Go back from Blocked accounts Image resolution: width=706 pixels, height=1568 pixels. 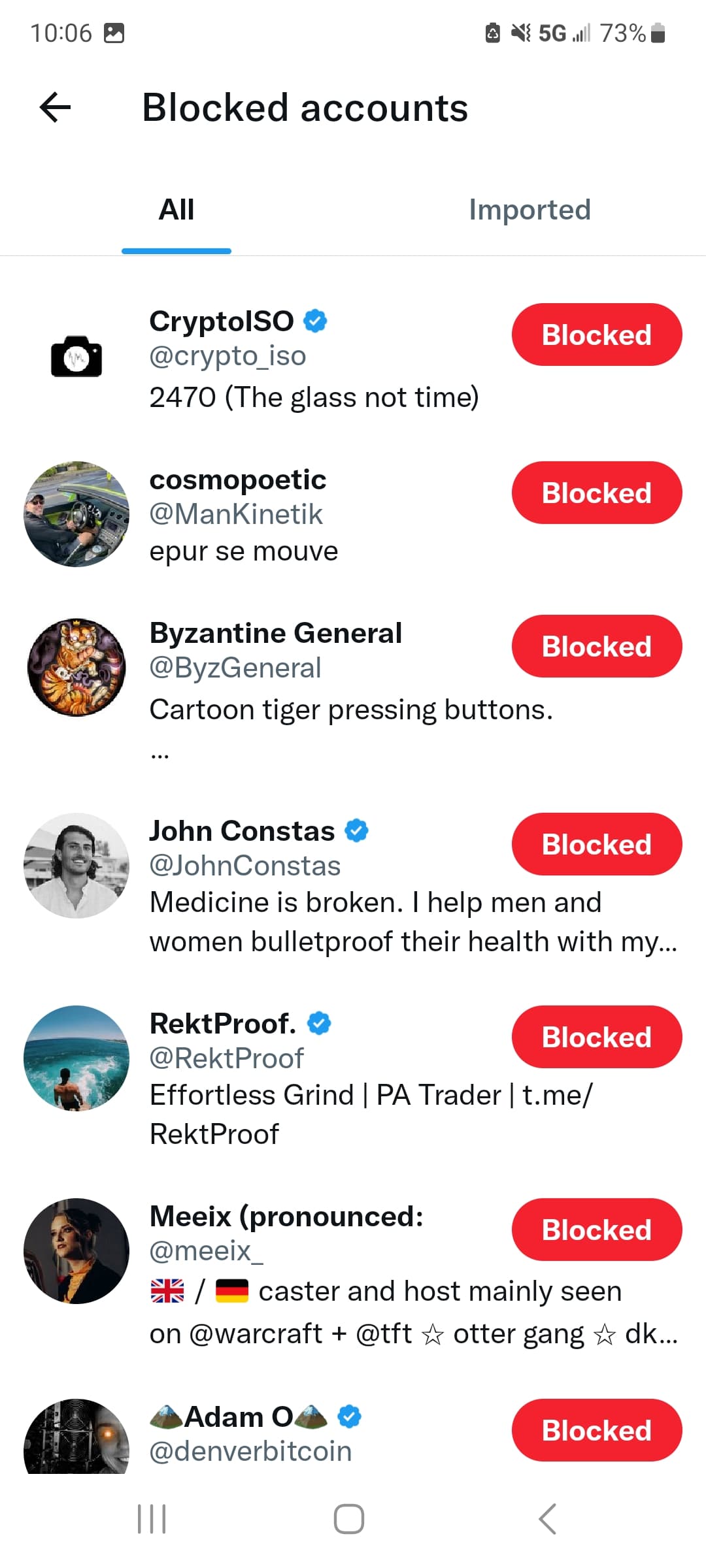pyautogui.click(x=56, y=108)
